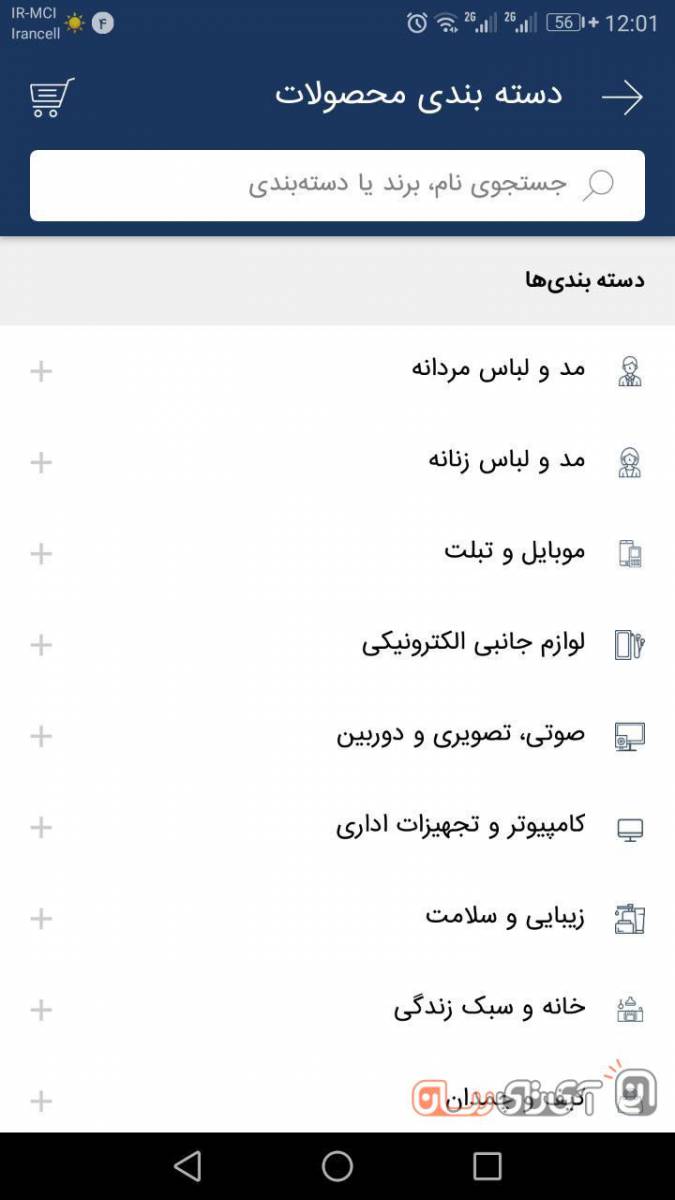Open the خانه و سبک زندگی category

[489, 1008]
